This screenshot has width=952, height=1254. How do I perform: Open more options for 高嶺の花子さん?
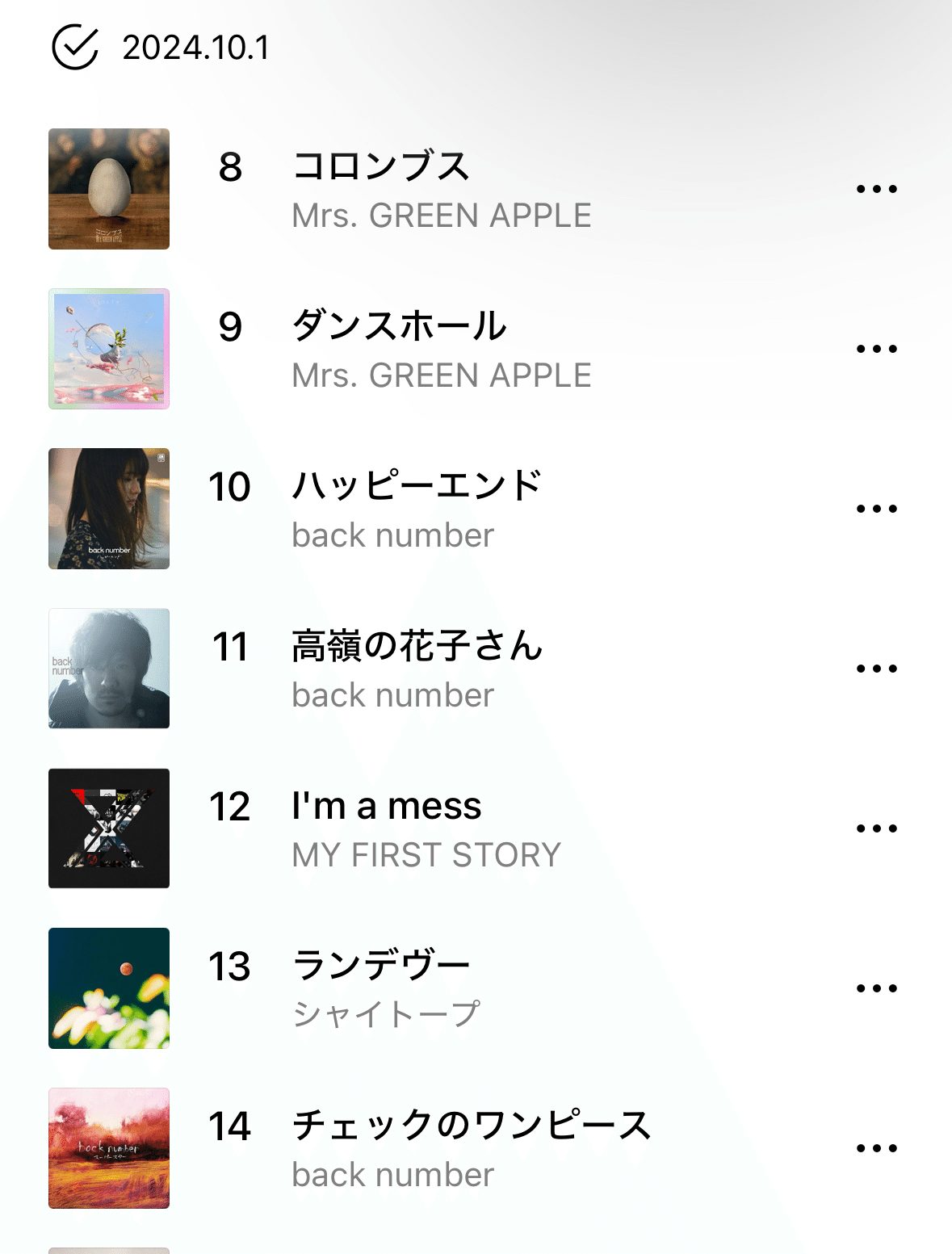(x=876, y=669)
